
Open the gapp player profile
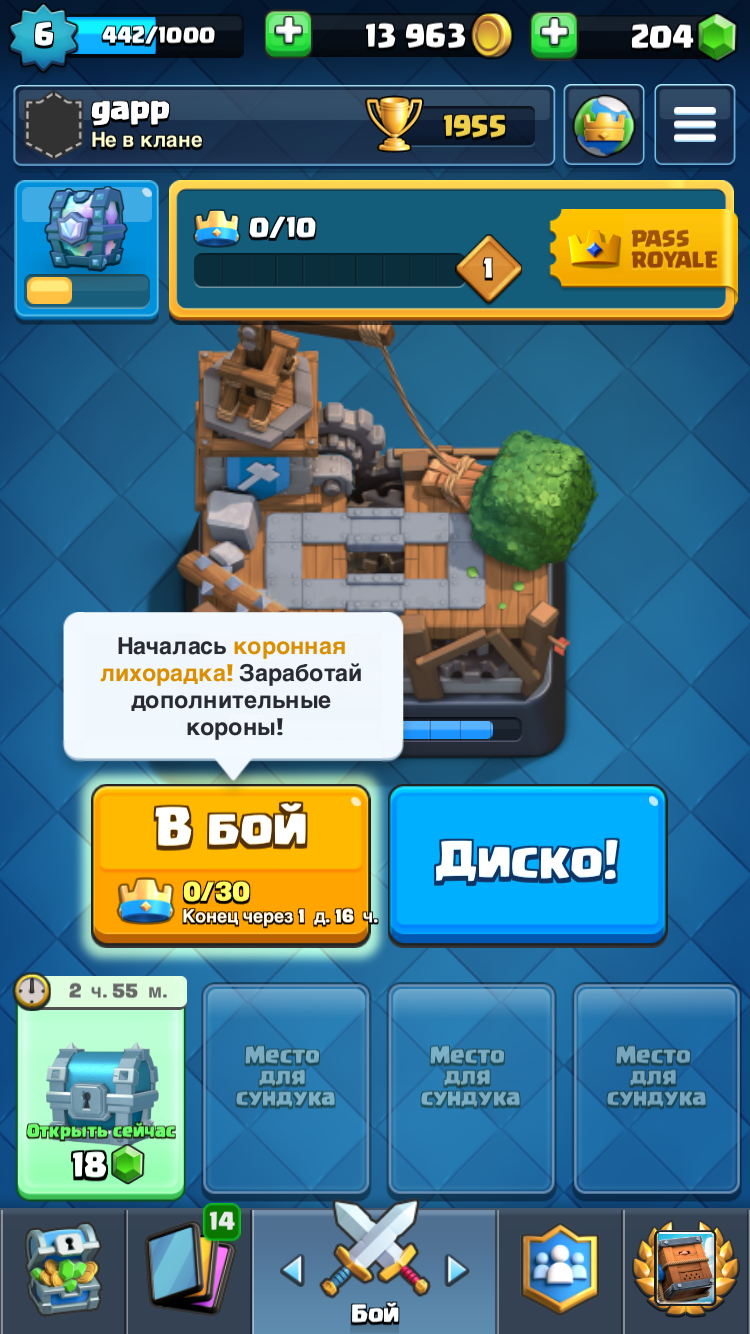pos(284,125)
